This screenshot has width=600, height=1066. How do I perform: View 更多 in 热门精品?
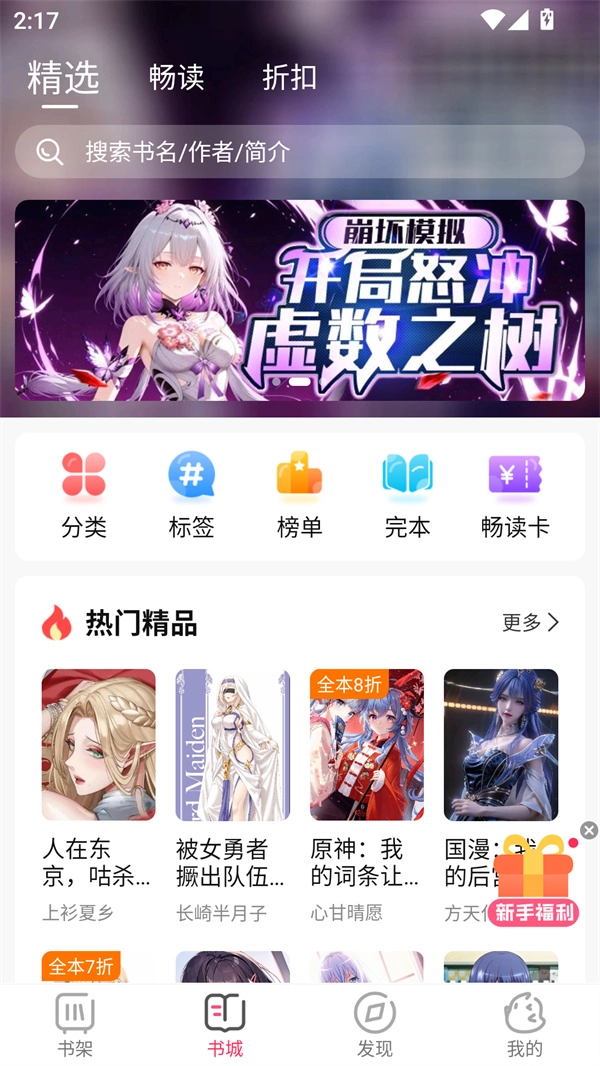[x=530, y=623]
